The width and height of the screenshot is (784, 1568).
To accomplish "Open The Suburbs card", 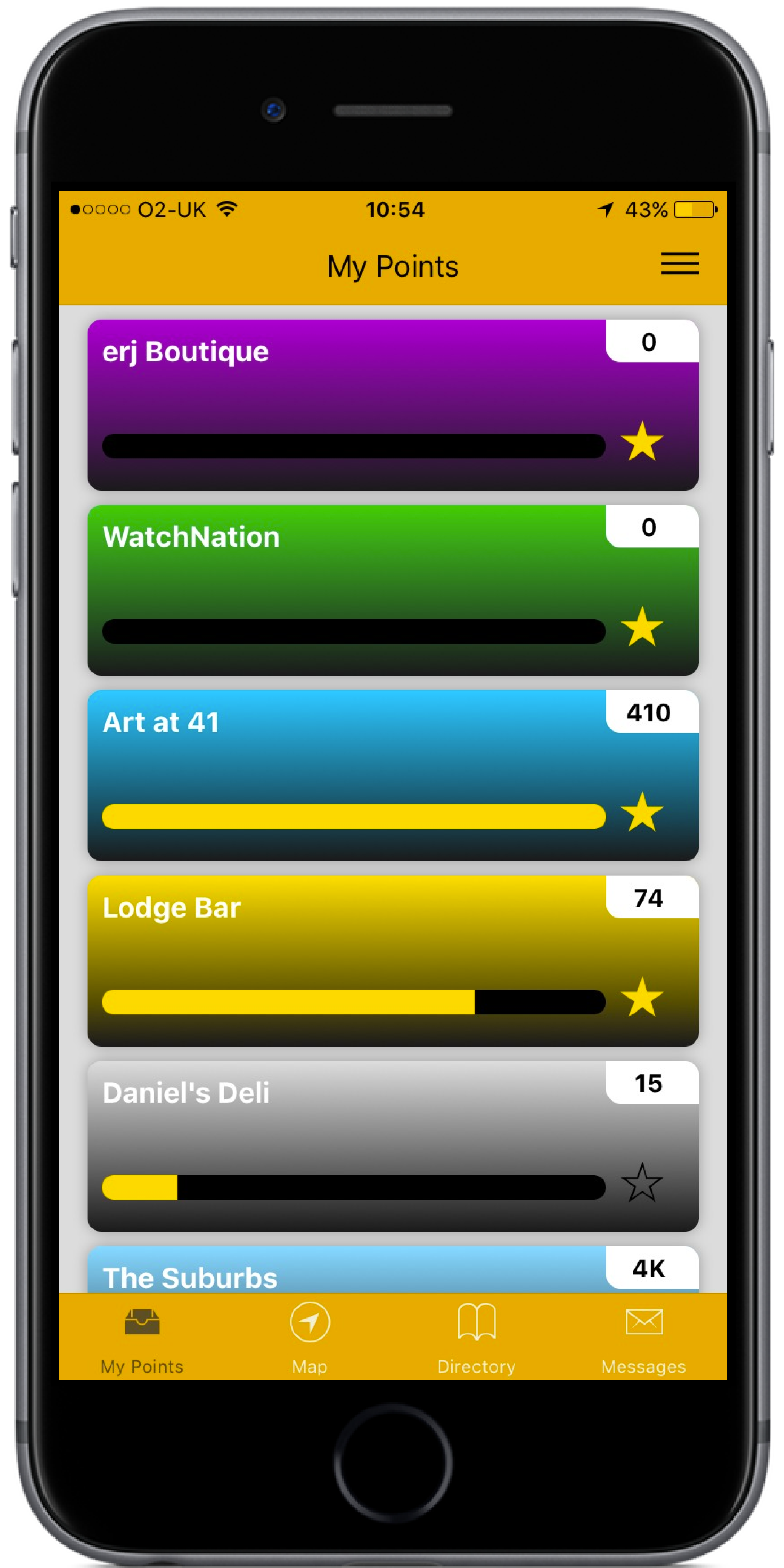I will (x=393, y=1269).
